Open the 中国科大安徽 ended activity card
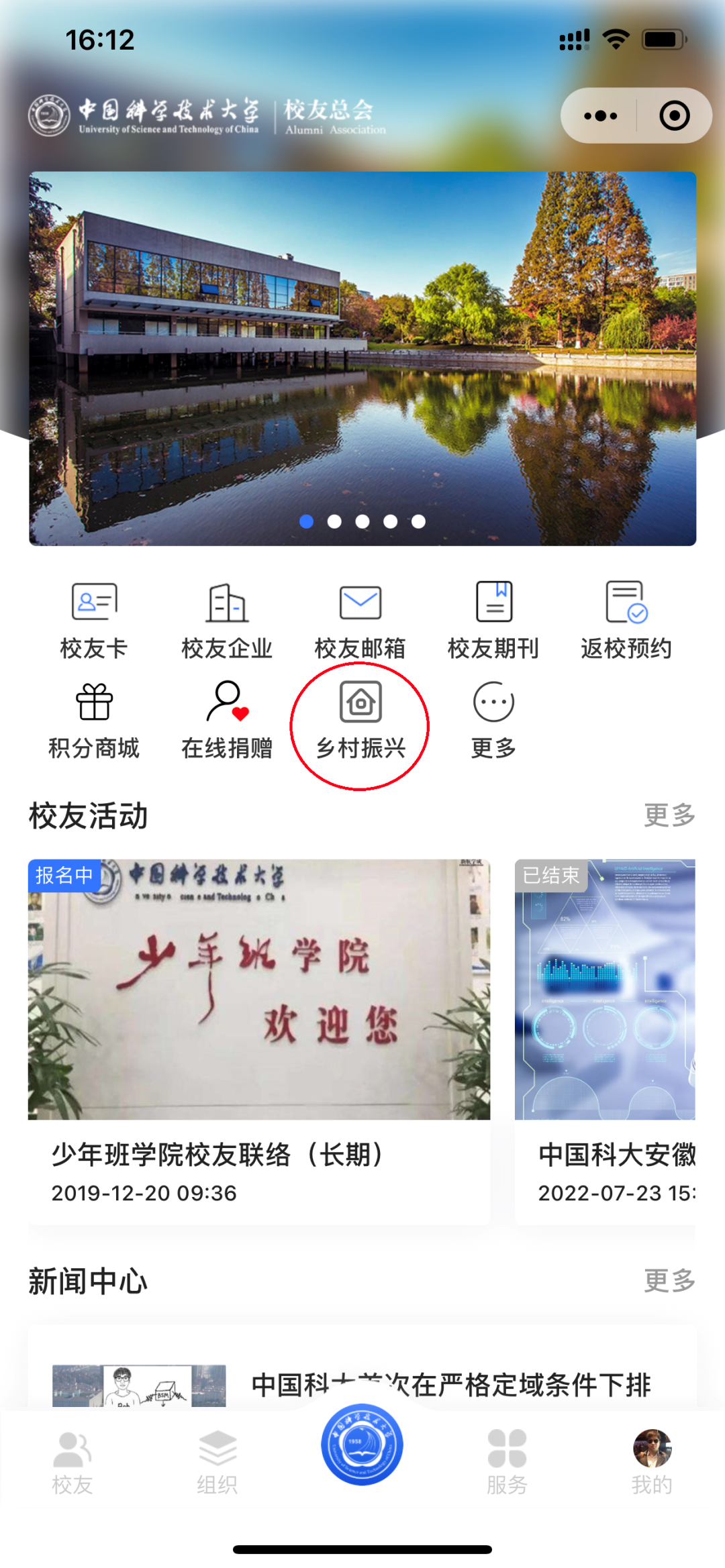Screen dimensions: 725x1568 tap(606, 1040)
